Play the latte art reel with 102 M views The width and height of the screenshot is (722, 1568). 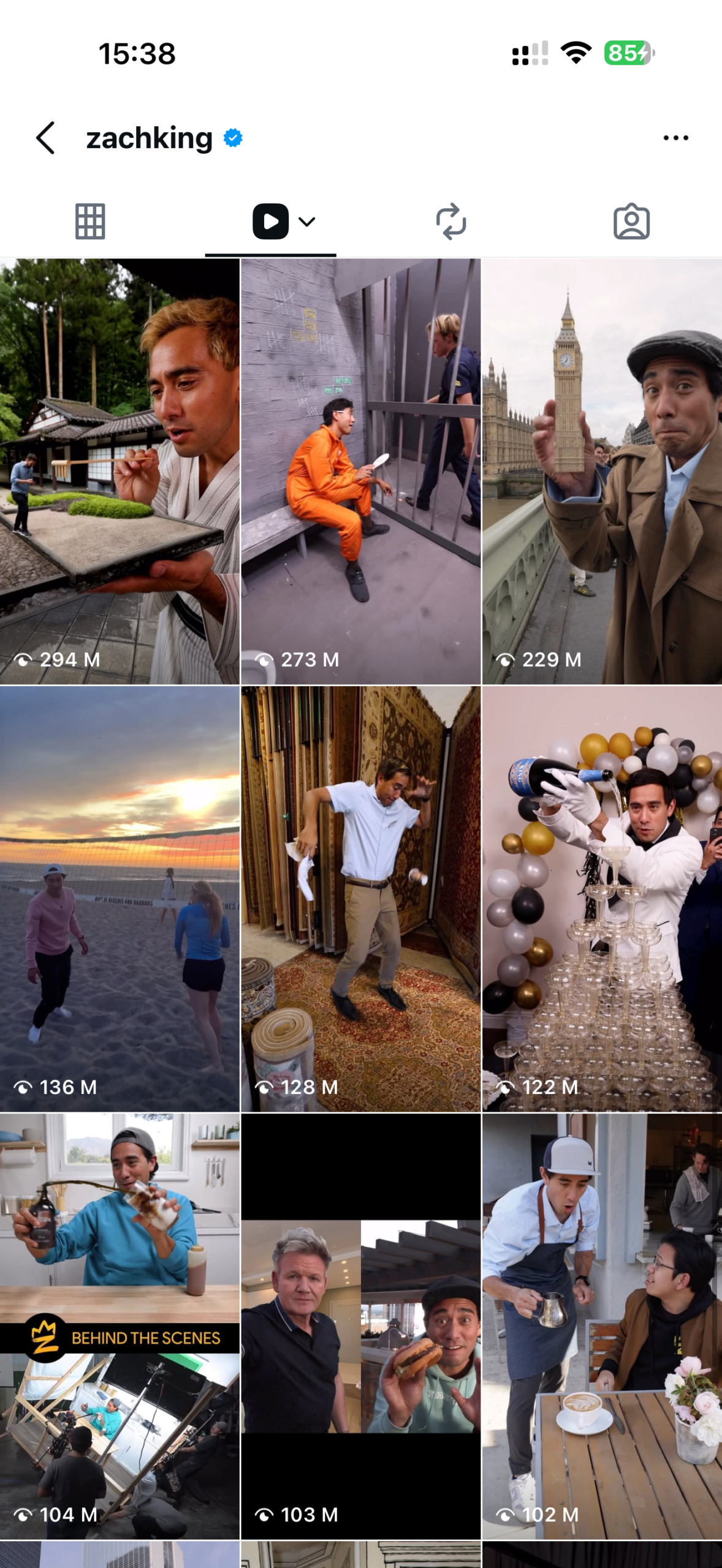[602, 1325]
